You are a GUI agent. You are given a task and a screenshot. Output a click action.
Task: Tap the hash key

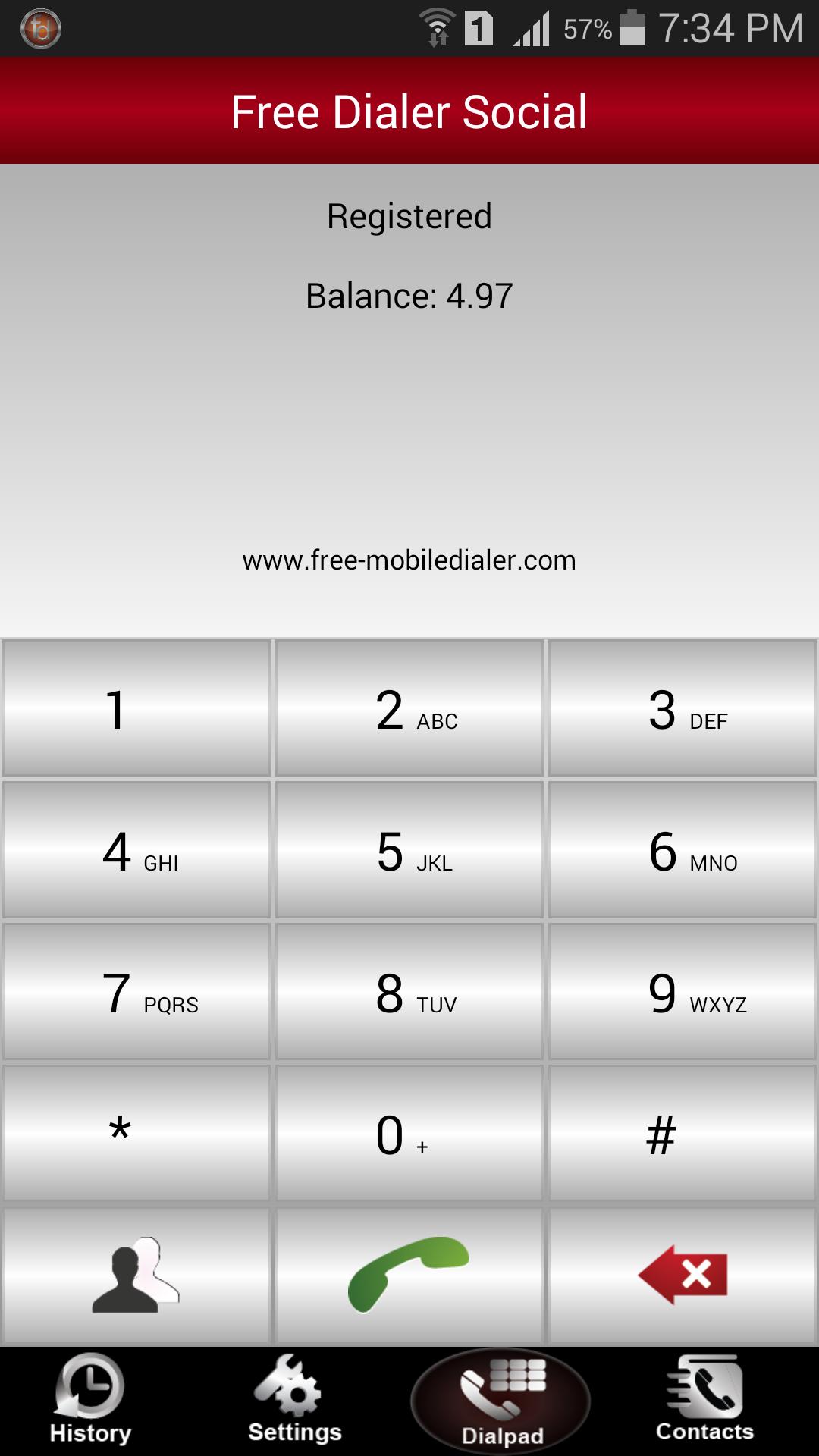pos(682,1133)
